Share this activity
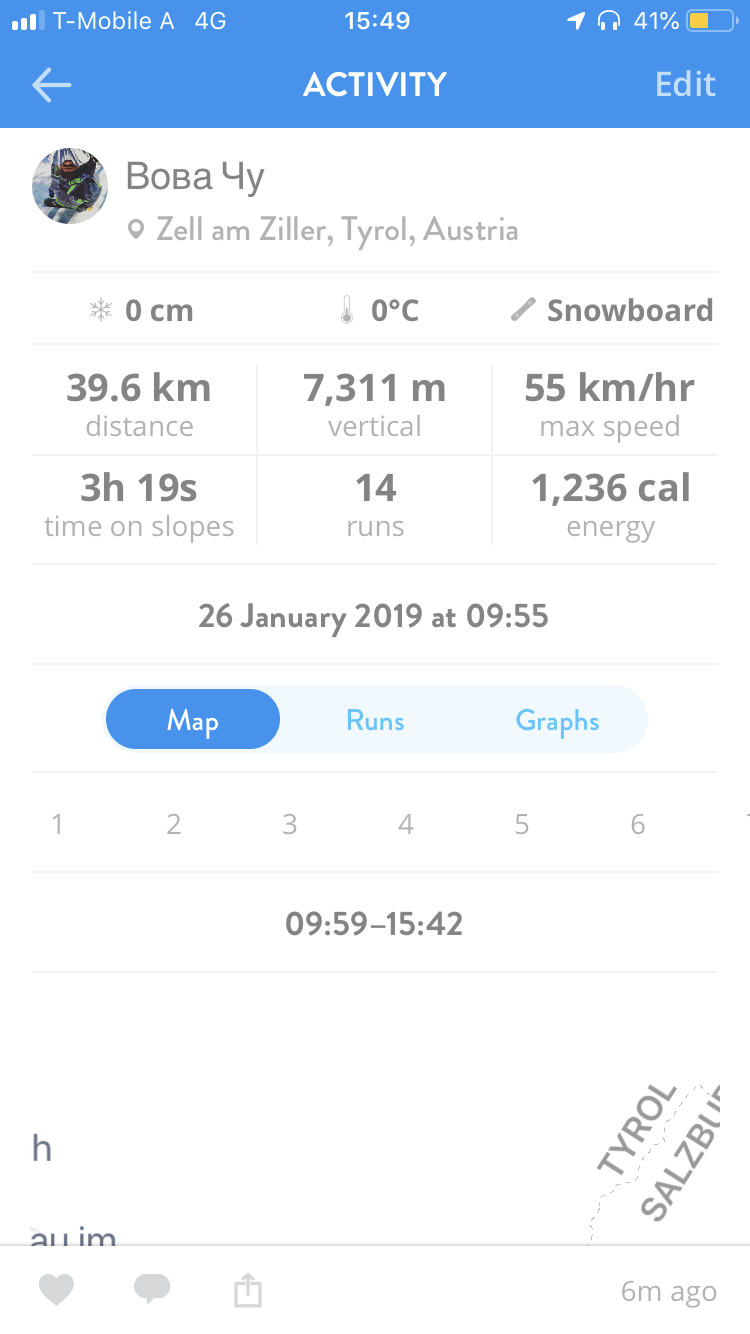 248,1290
